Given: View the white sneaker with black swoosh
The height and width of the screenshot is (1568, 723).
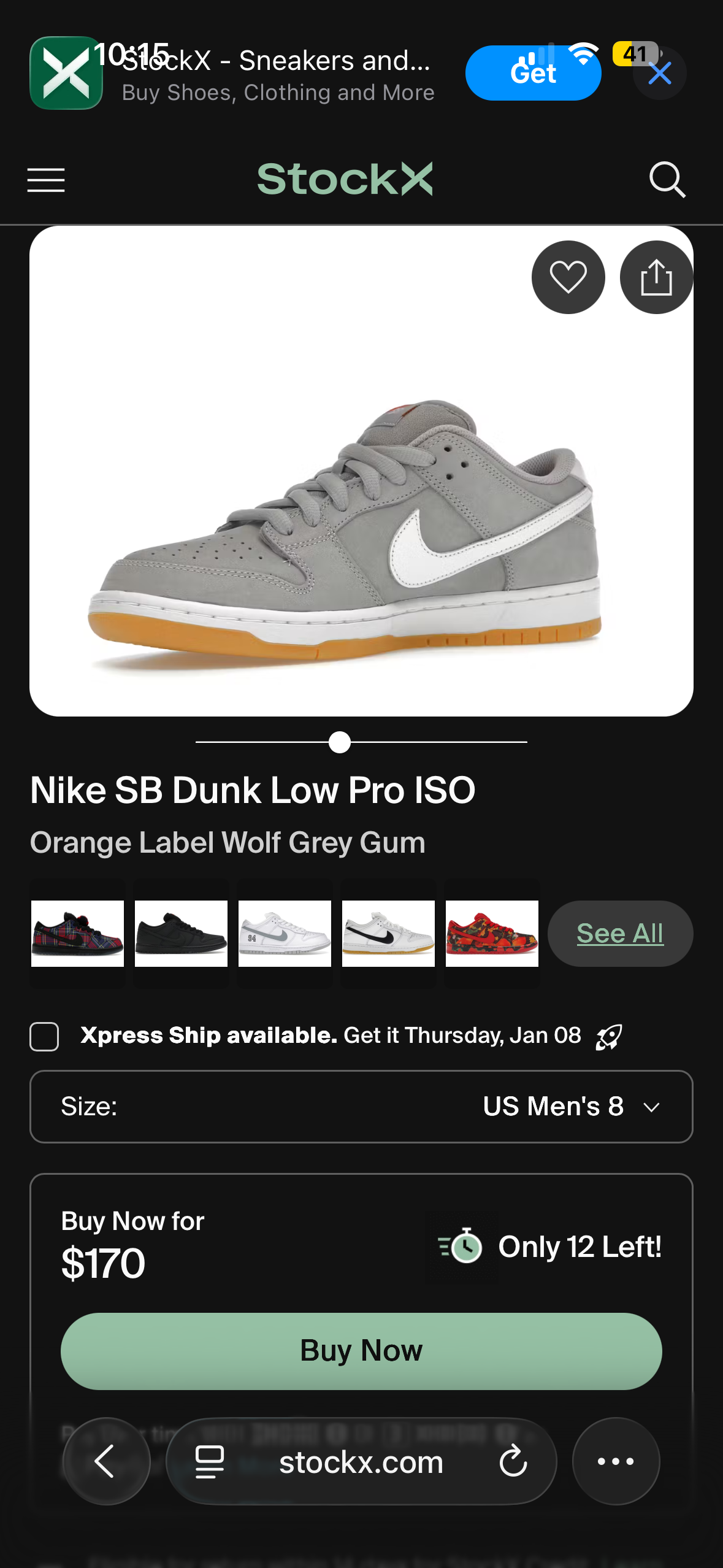Looking at the screenshot, I should pyautogui.click(x=388, y=933).
